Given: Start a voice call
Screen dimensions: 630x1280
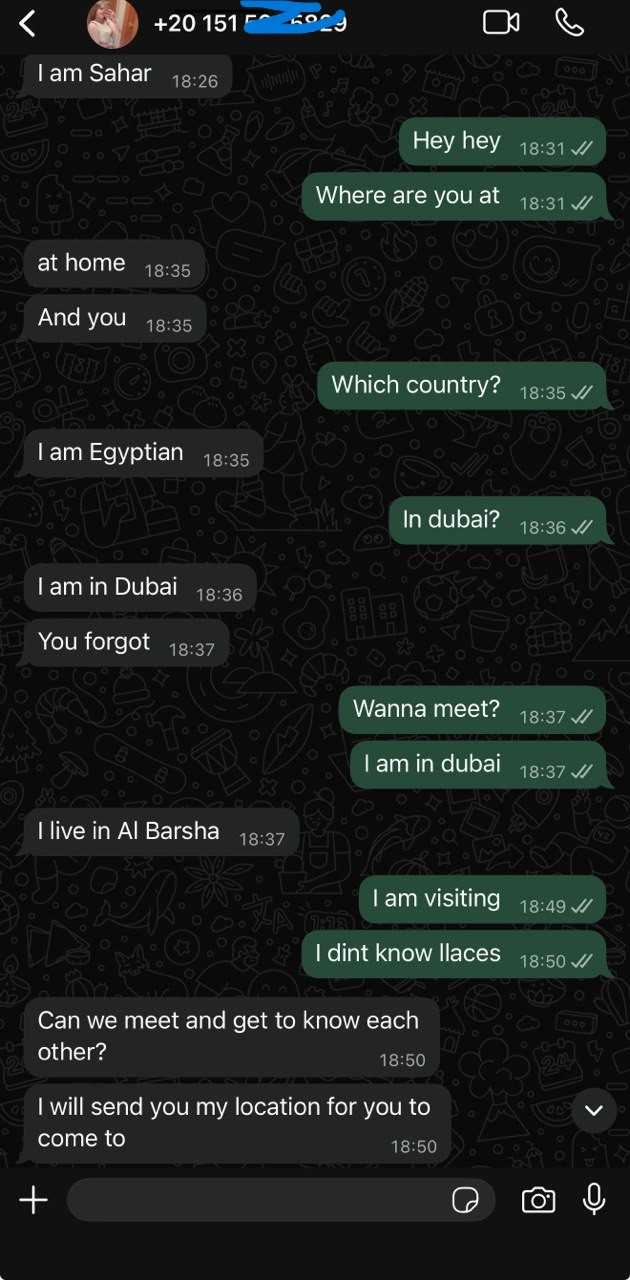Looking at the screenshot, I should point(570,22).
